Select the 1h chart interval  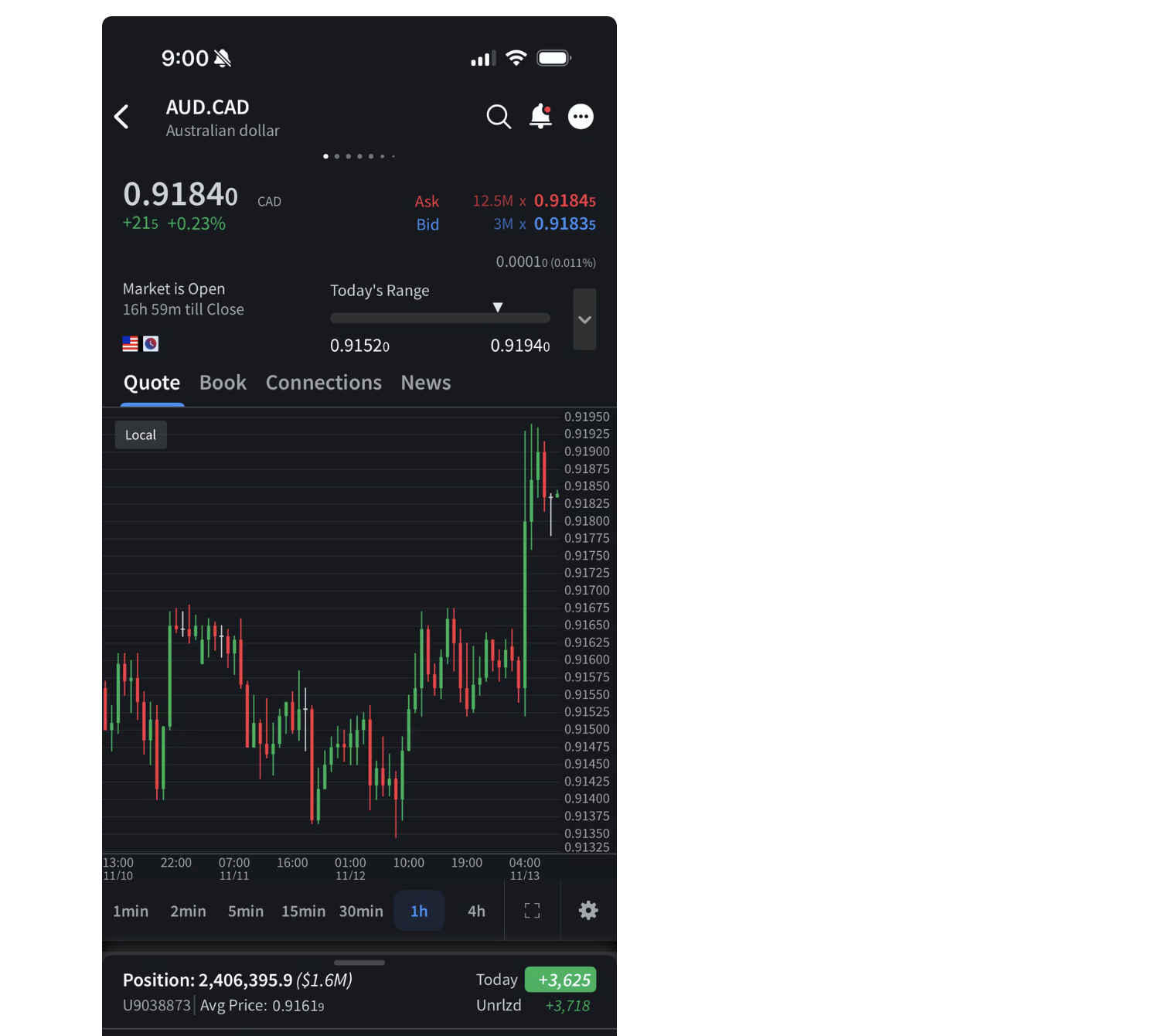419,911
